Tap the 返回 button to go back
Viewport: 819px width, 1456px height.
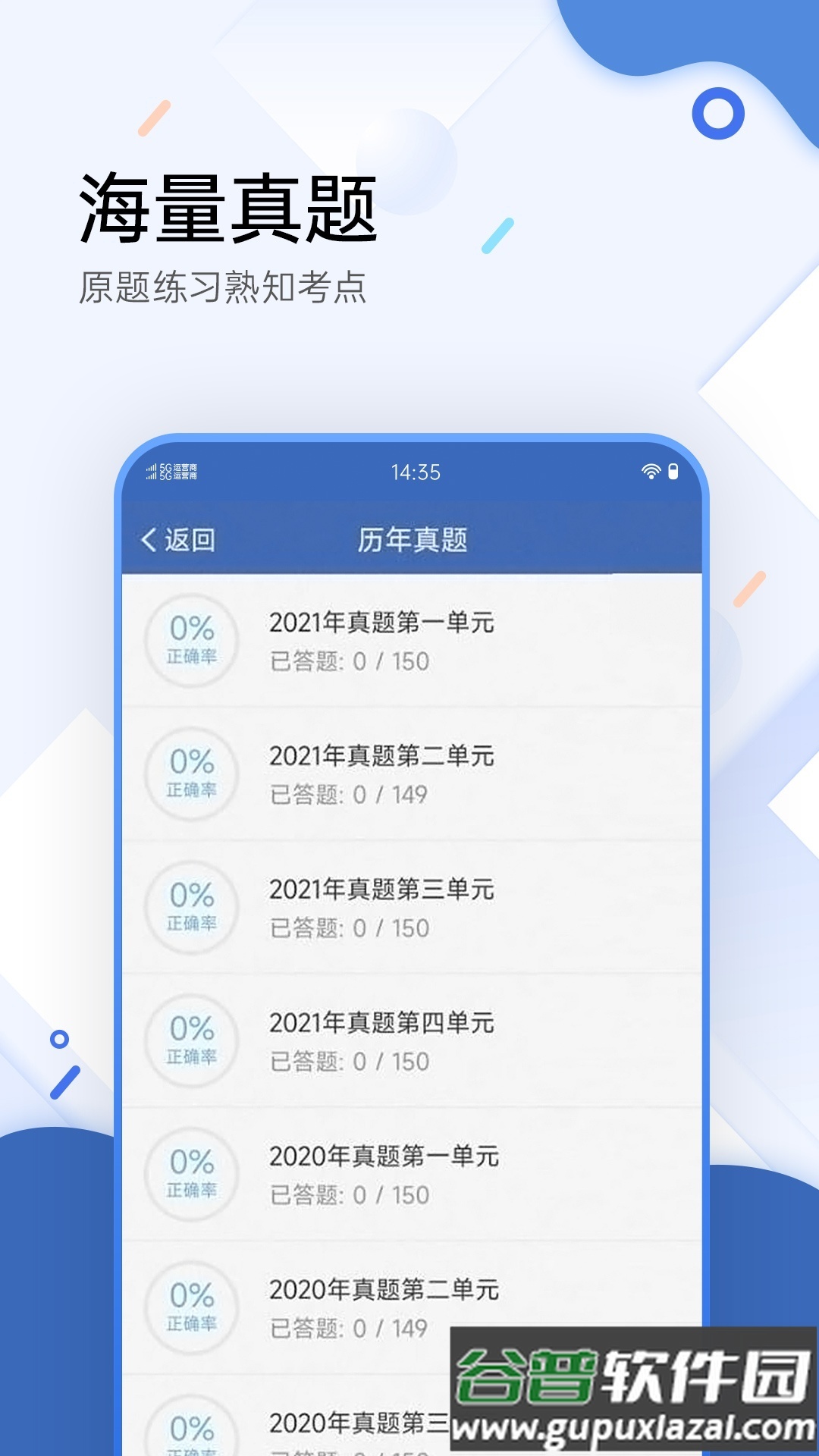point(186,540)
